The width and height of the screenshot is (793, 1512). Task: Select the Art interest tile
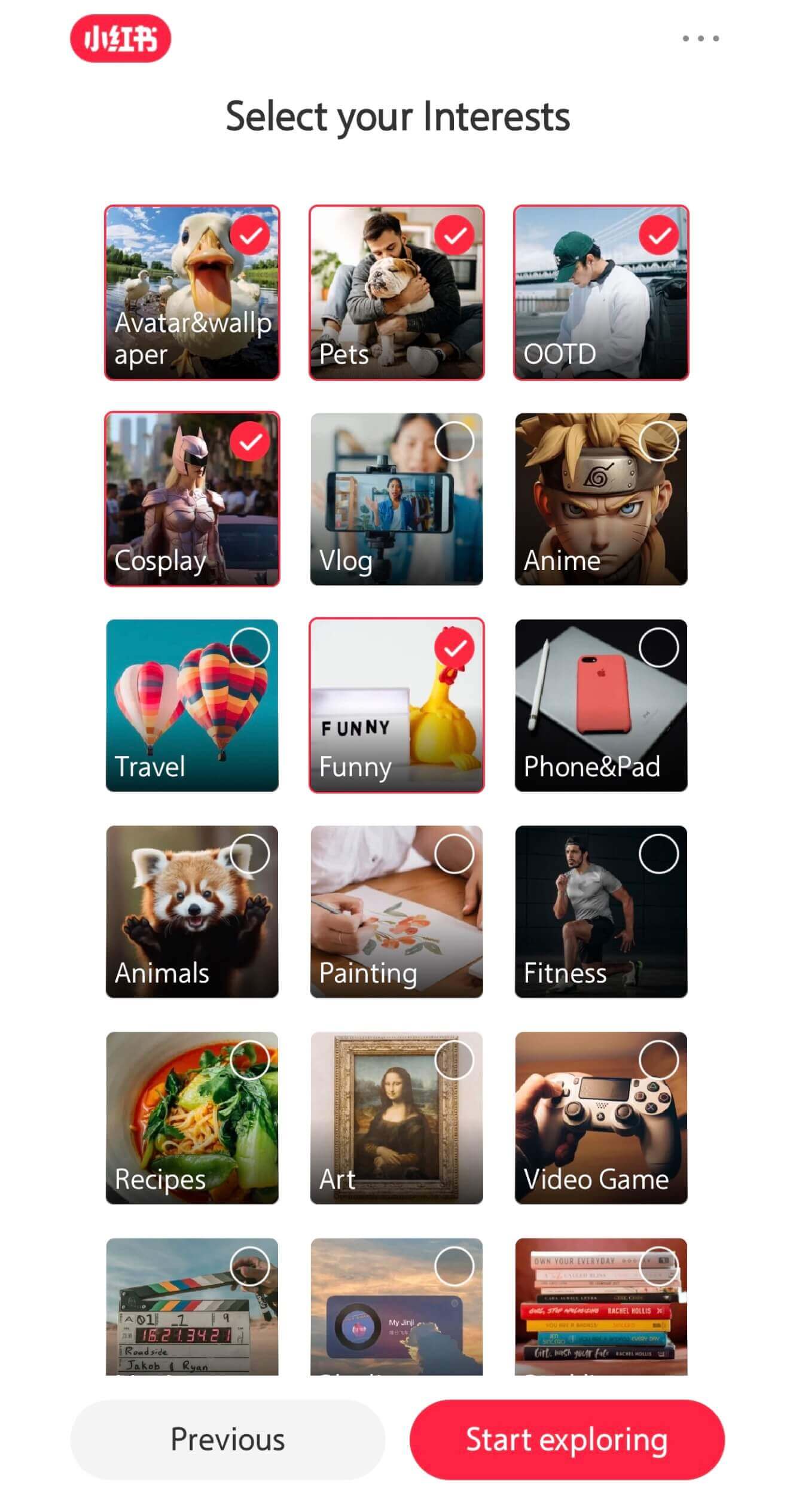tap(396, 1117)
